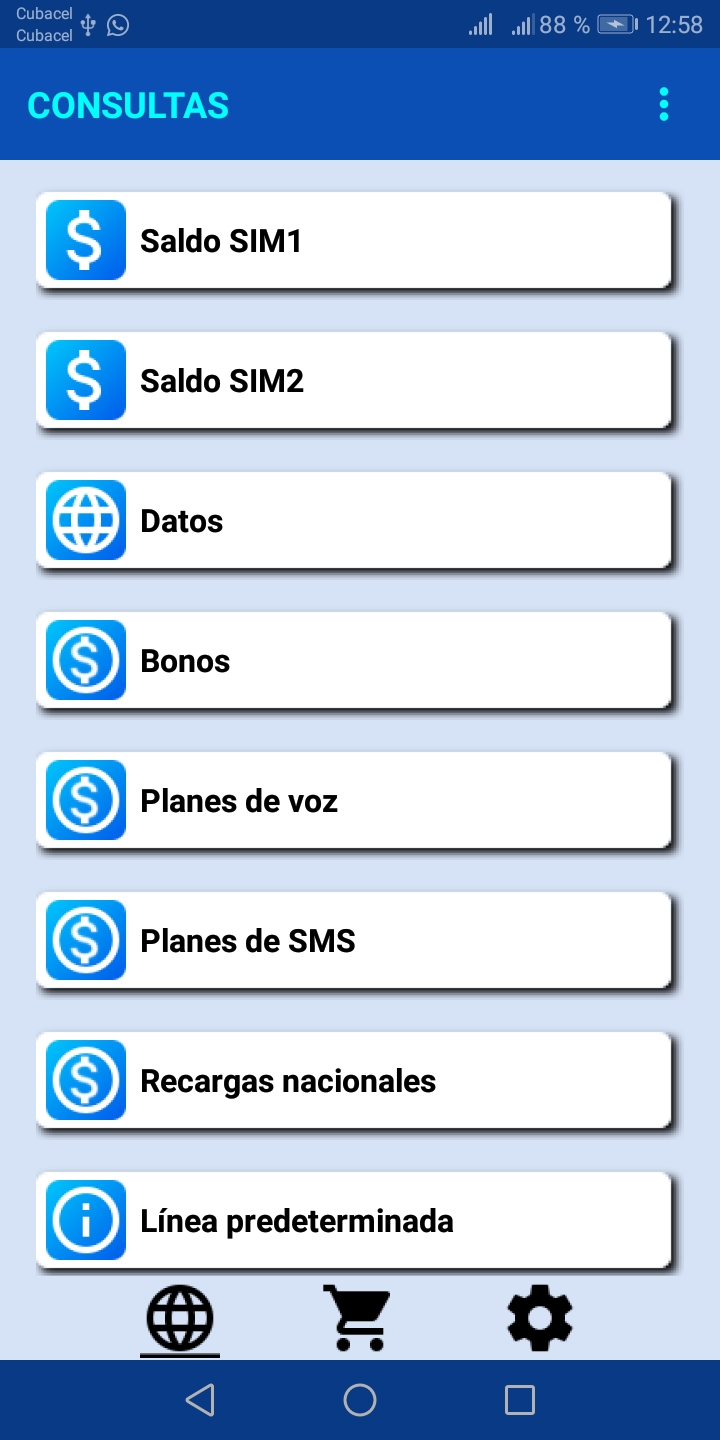Select the globe consultas tab
Viewport: 720px width, 1440px height.
pos(180,1318)
